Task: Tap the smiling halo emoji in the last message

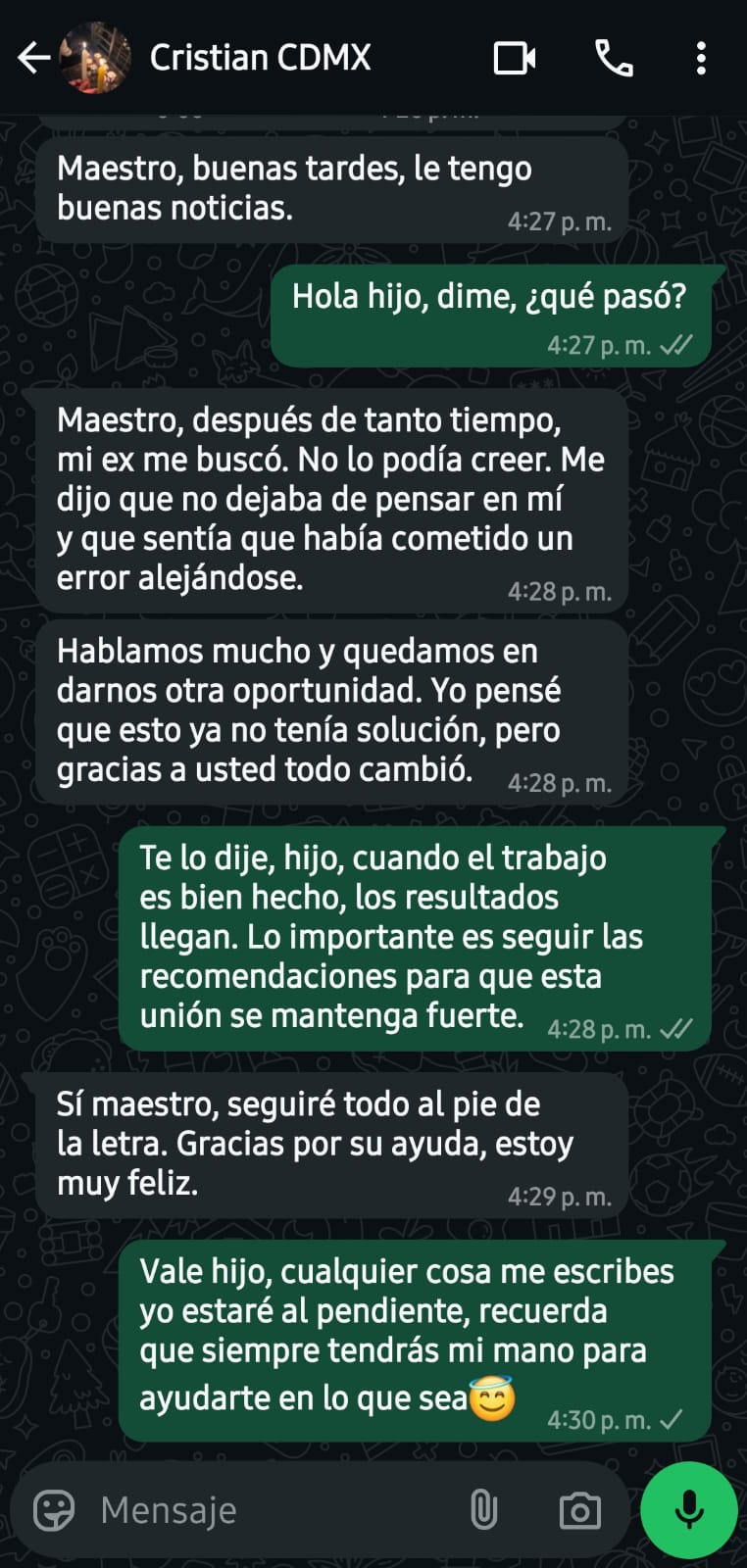Action: 490,1398
